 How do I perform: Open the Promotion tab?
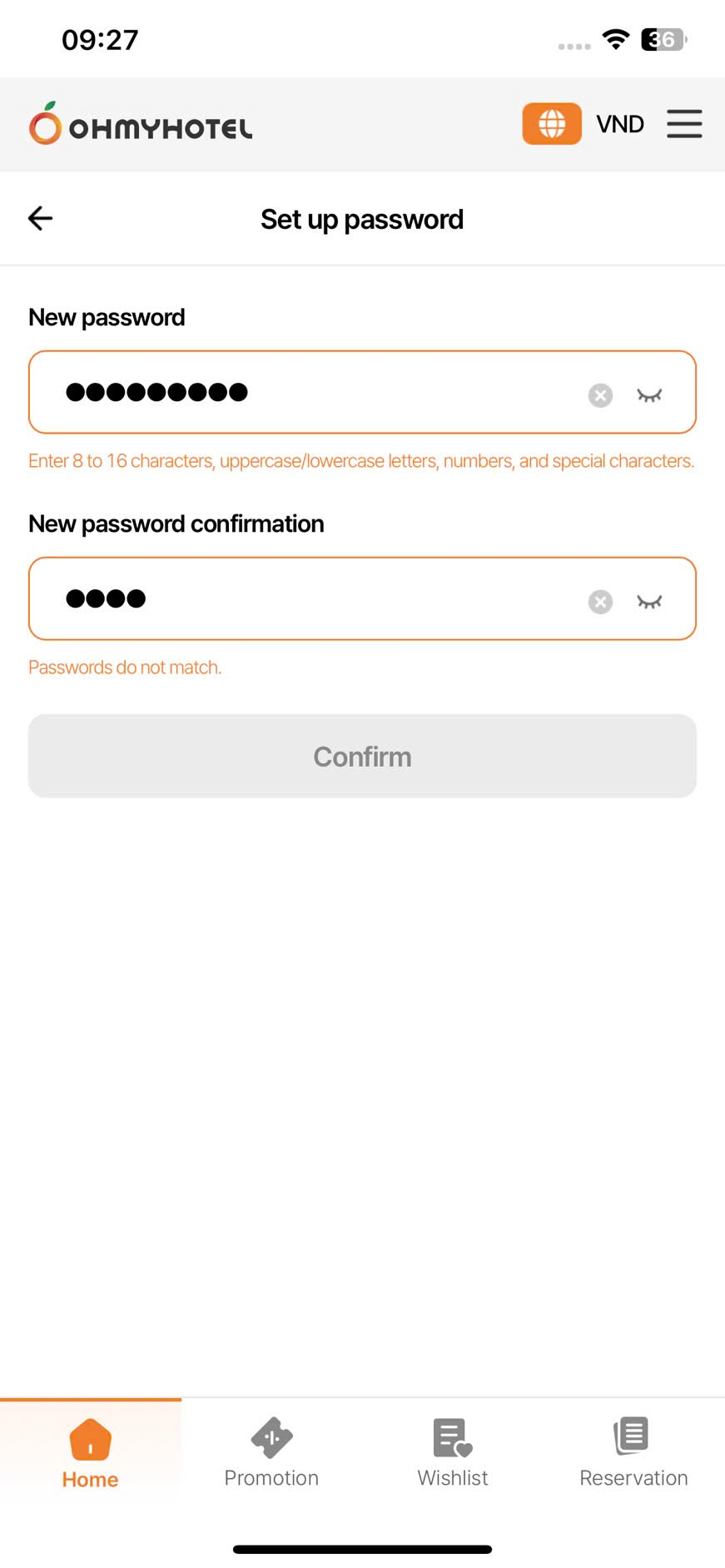271,1454
